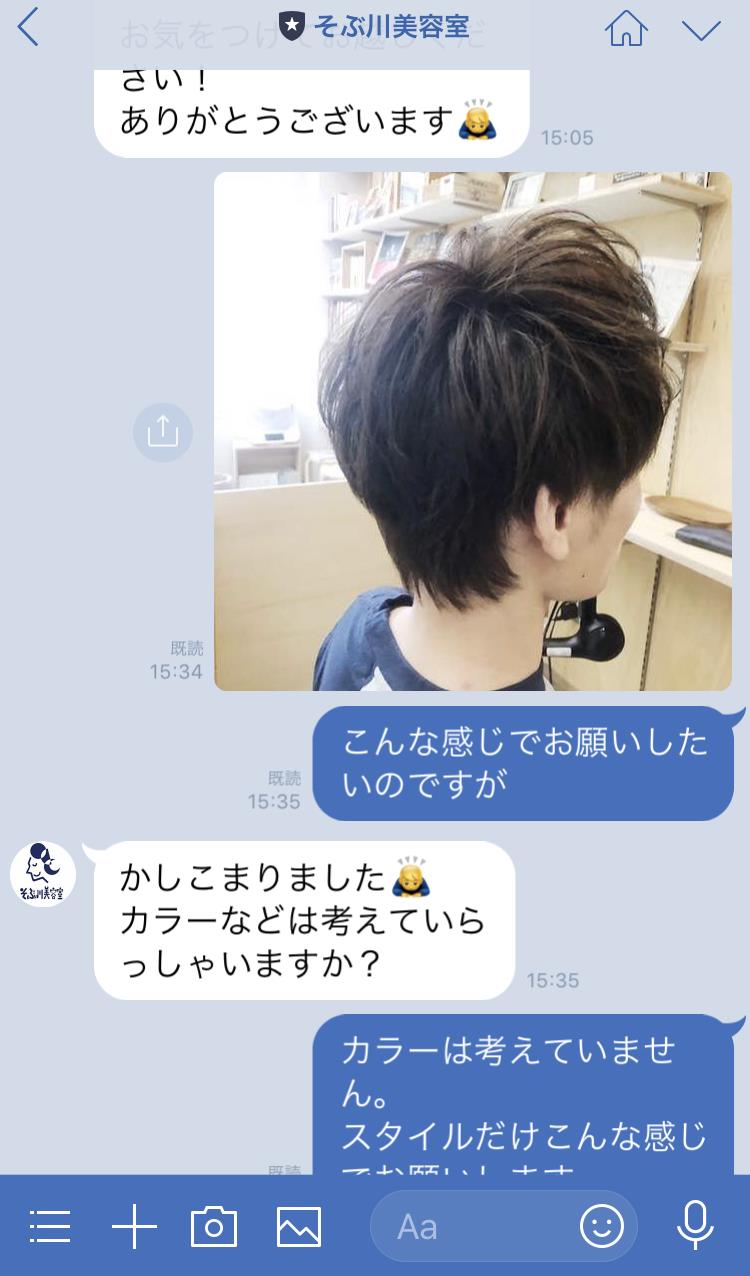Open the haircut photo in full view
The height and width of the screenshot is (1276, 750).
tap(472, 431)
